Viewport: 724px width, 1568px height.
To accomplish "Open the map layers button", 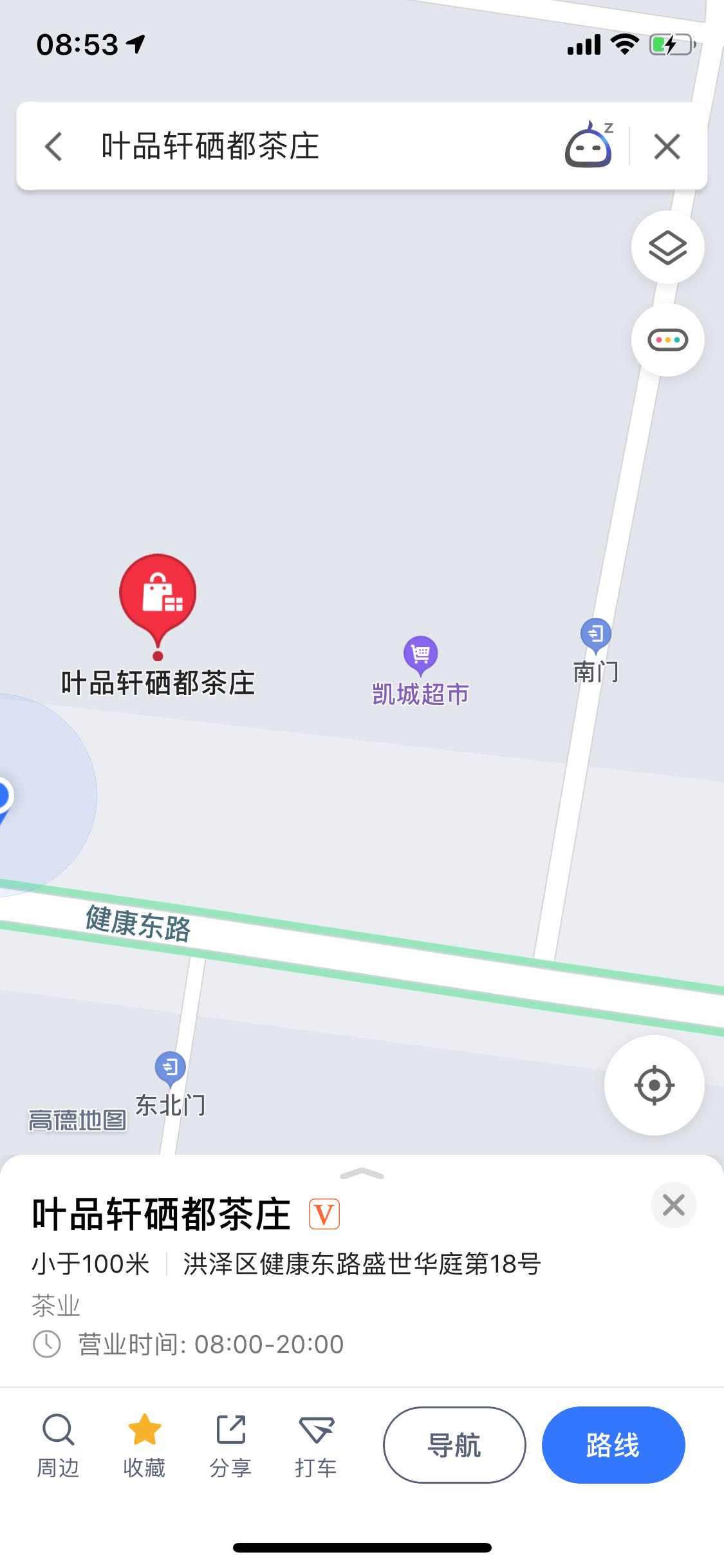I will (667, 247).
